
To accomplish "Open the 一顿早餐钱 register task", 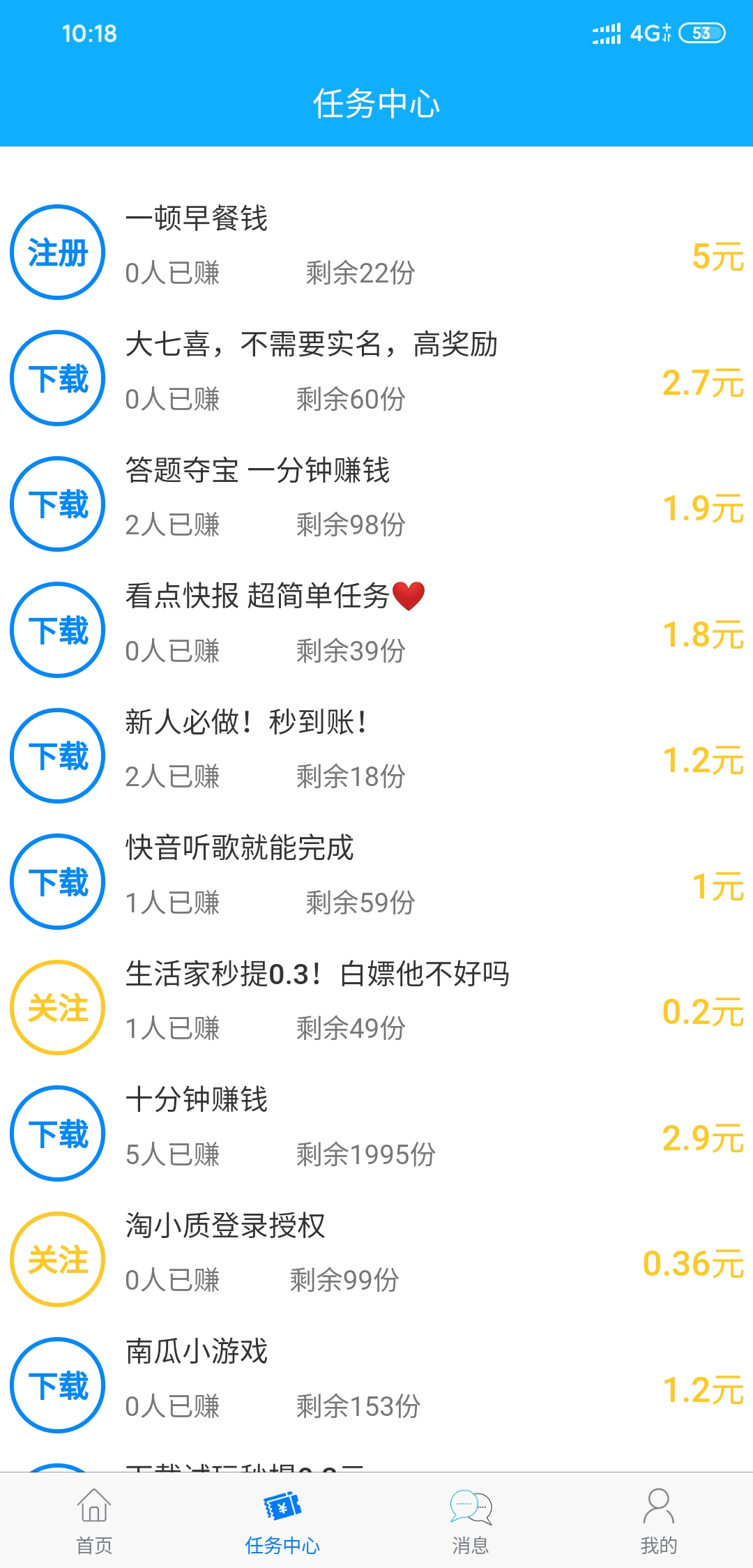I will coord(376,252).
